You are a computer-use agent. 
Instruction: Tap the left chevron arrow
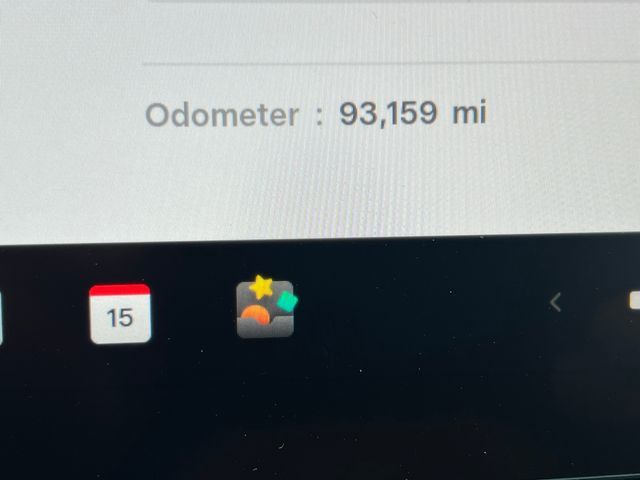point(556,302)
